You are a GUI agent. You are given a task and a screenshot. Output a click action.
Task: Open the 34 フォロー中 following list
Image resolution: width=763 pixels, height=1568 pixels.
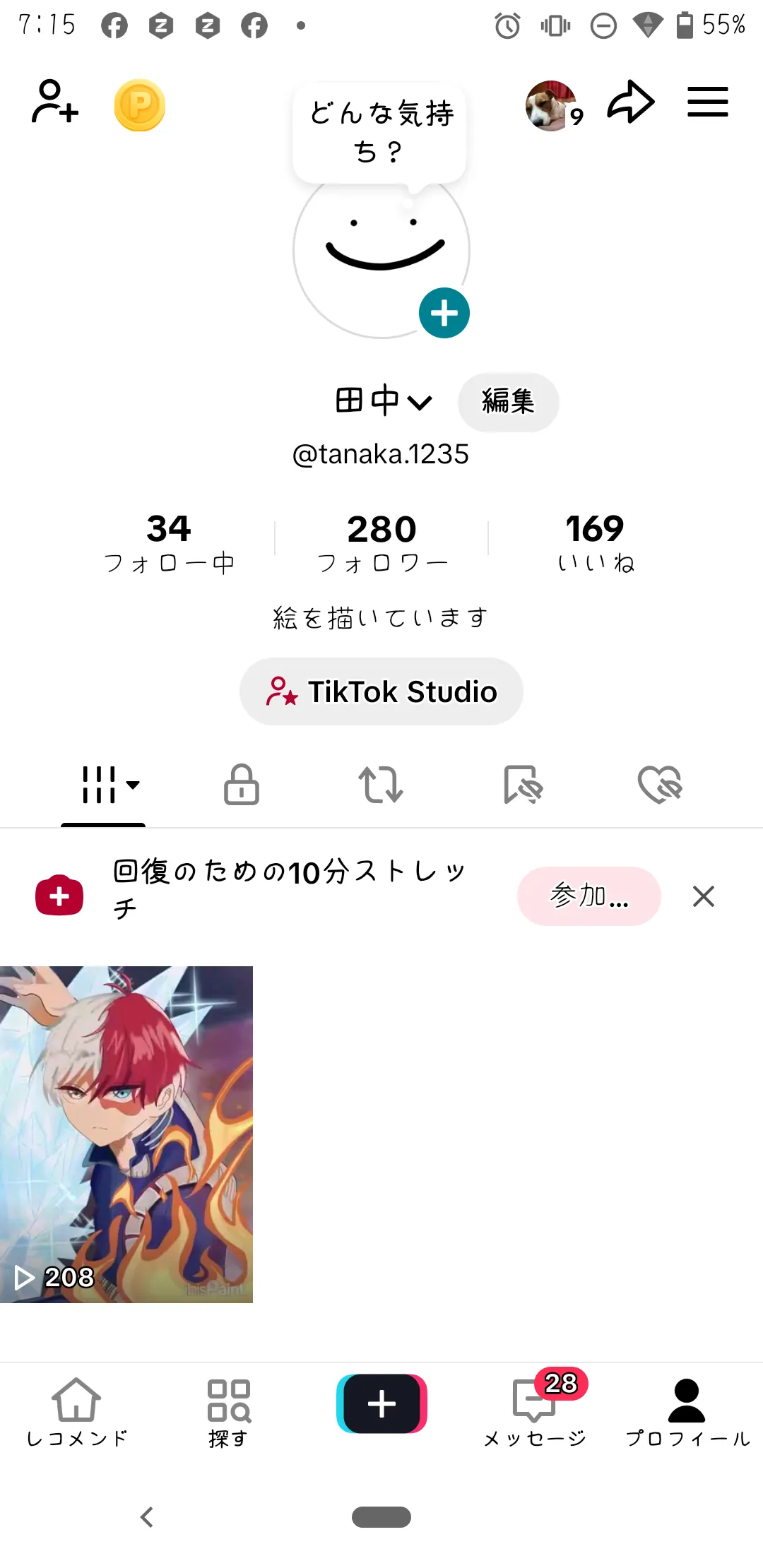169,542
